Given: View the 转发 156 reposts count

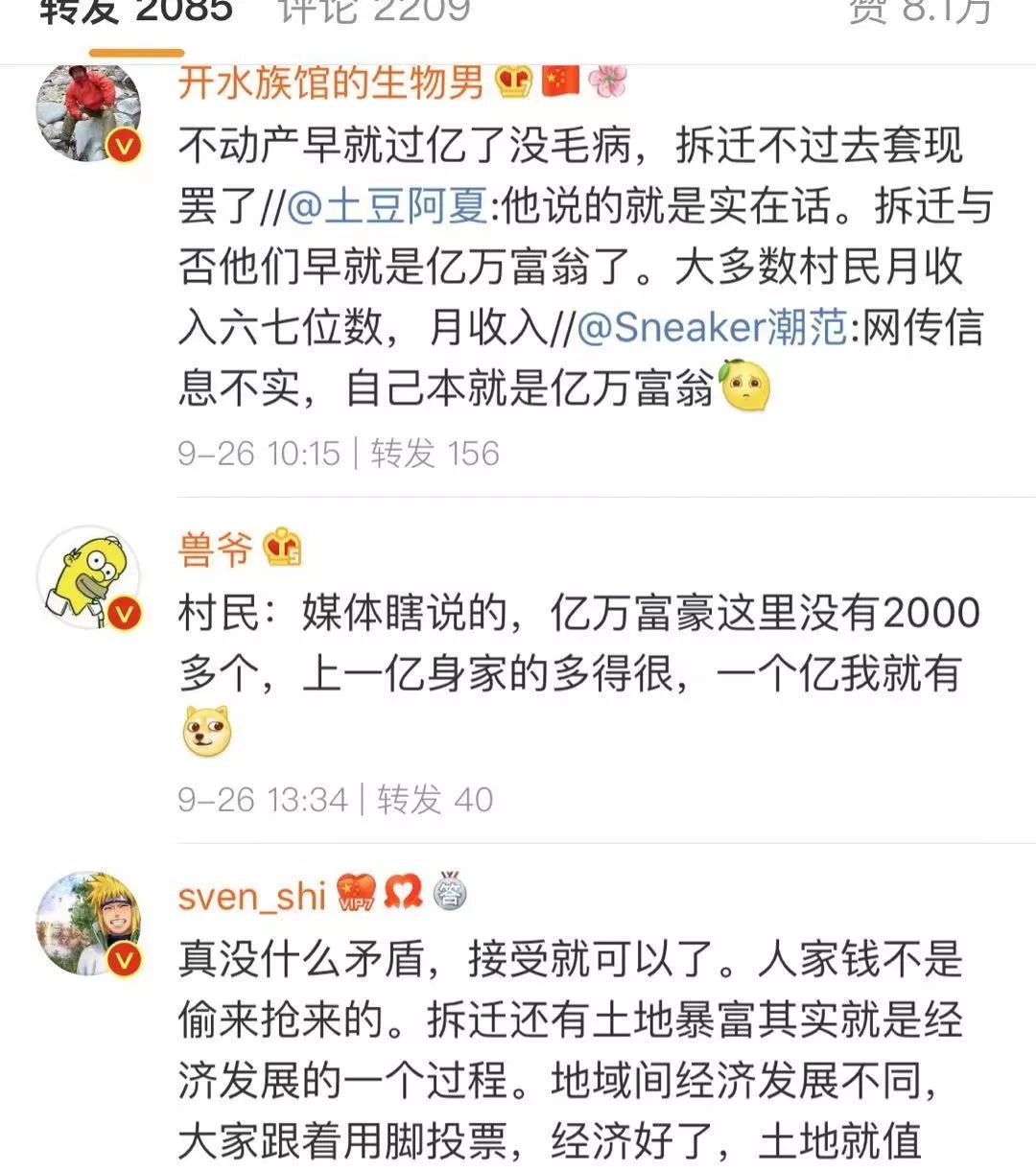Looking at the screenshot, I should click(x=436, y=453).
